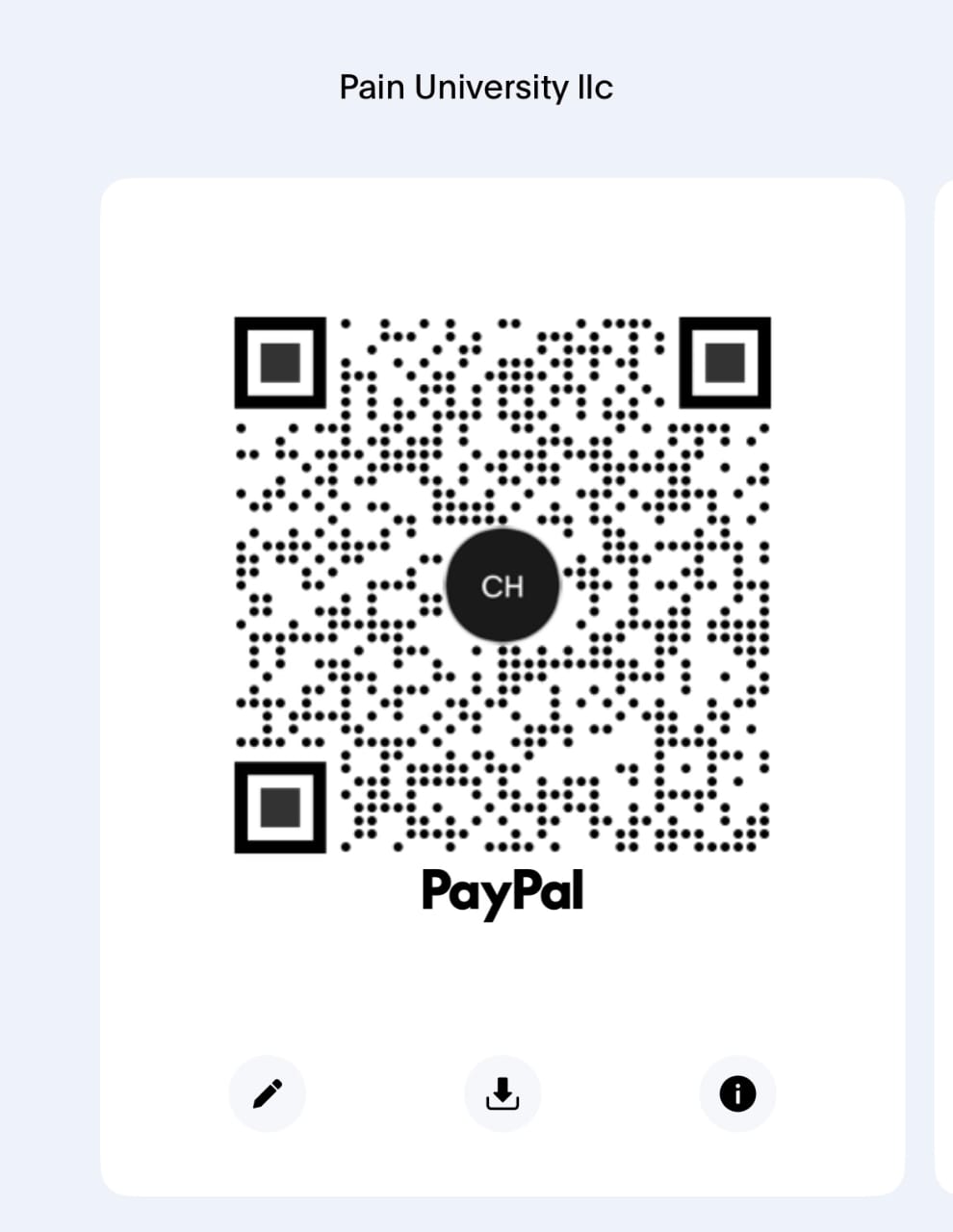Click the circular background of the download icon
Image resolution: width=953 pixels, height=1232 pixels.
[502, 1093]
